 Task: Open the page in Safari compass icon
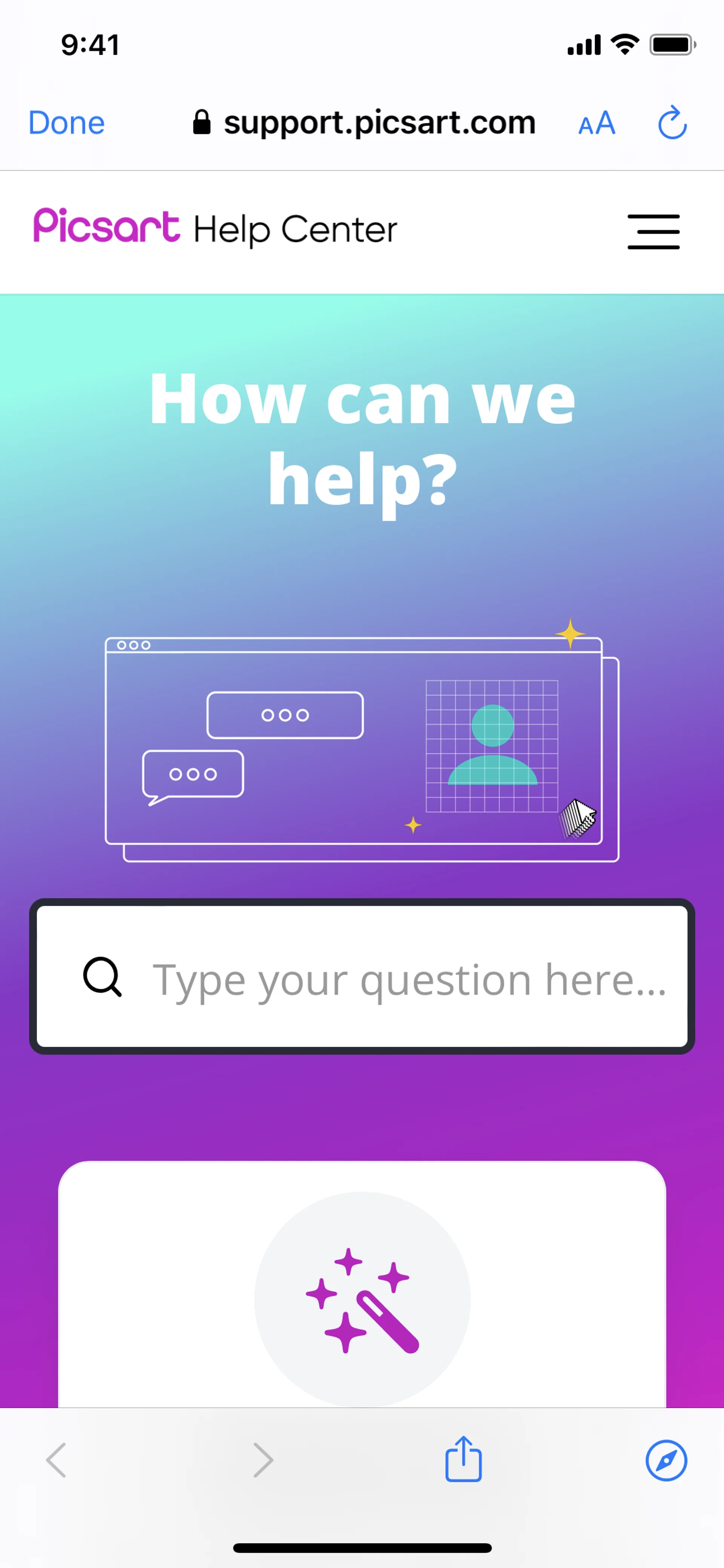click(666, 1460)
